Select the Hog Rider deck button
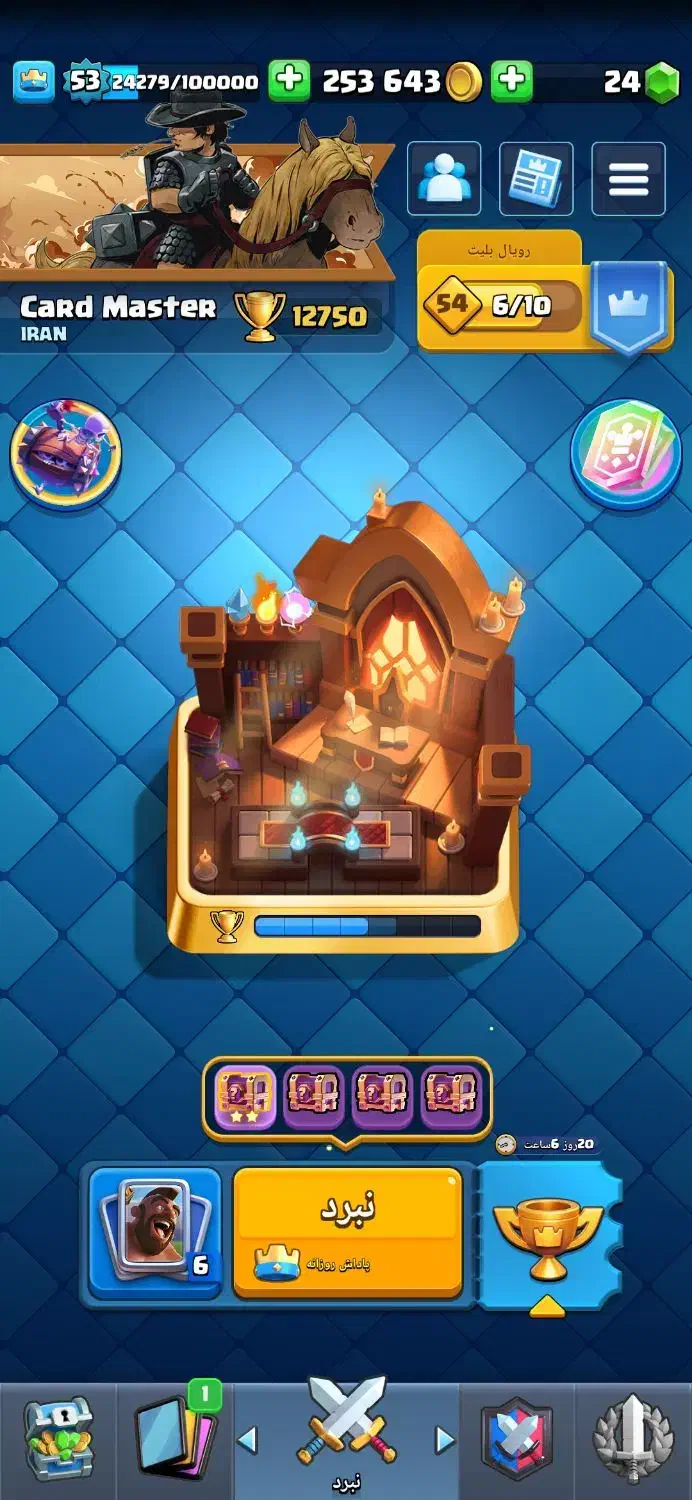The height and width of the screenshot is (1500, 692). tap(155, 1232)
